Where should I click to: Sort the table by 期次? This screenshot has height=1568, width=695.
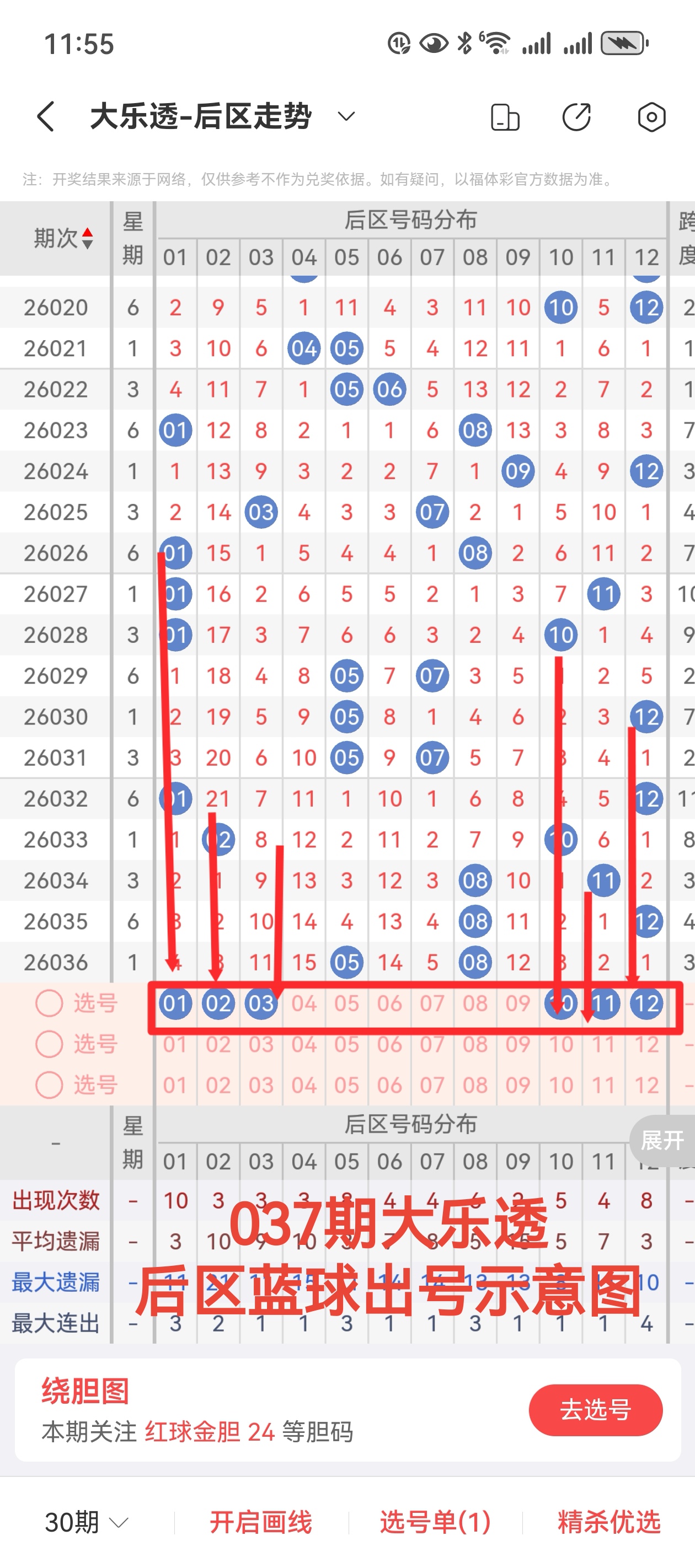tap(63, 238)
